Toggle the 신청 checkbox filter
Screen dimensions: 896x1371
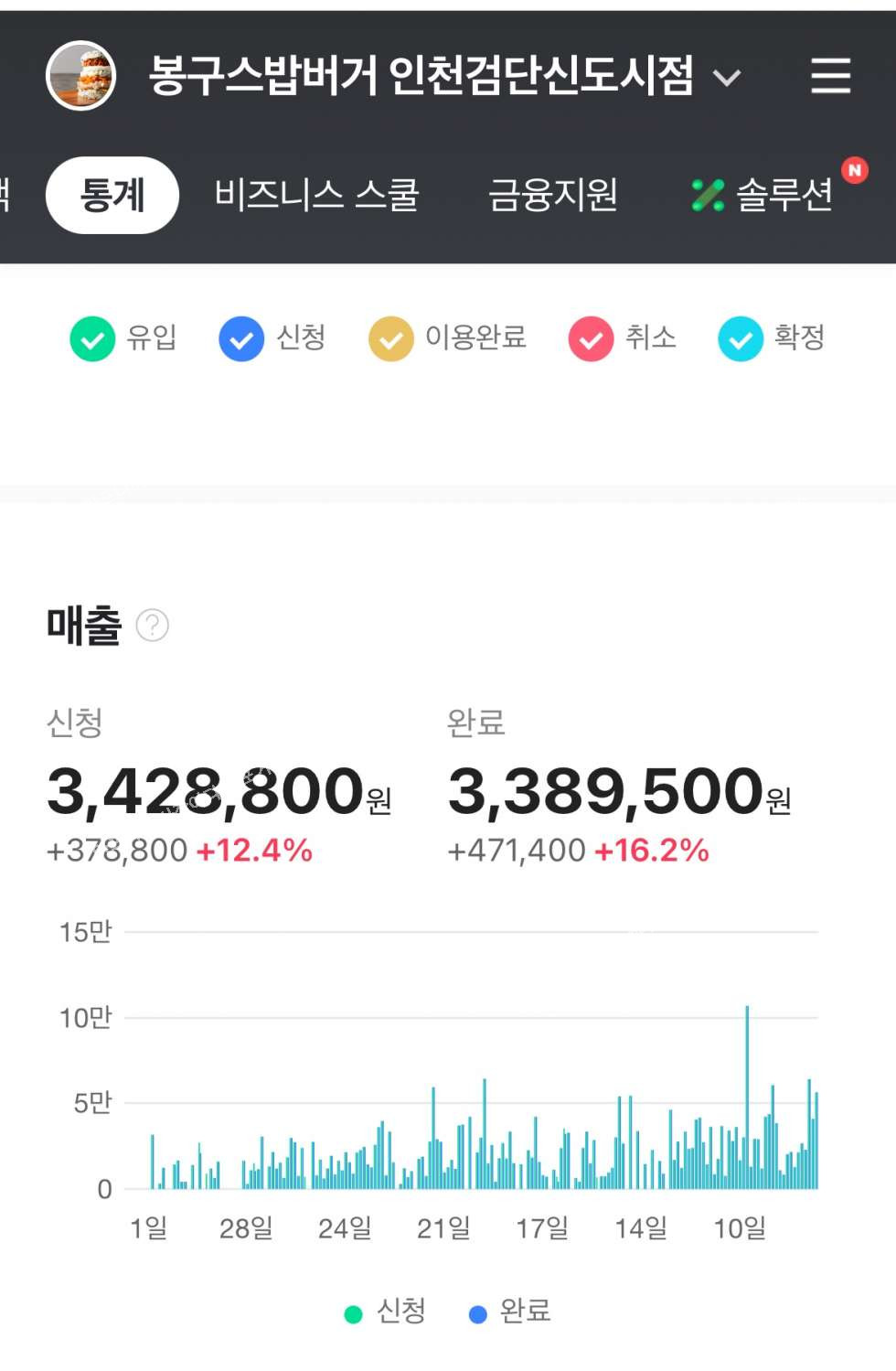(241, 339)
